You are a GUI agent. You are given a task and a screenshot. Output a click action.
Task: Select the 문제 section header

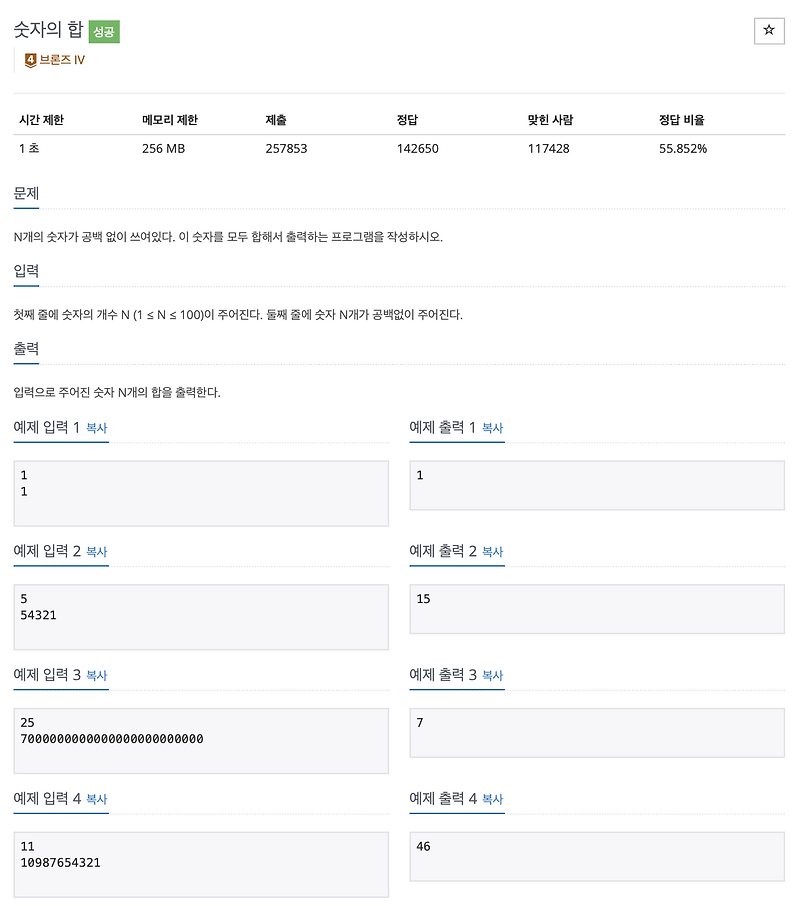[x=26, y=193]
